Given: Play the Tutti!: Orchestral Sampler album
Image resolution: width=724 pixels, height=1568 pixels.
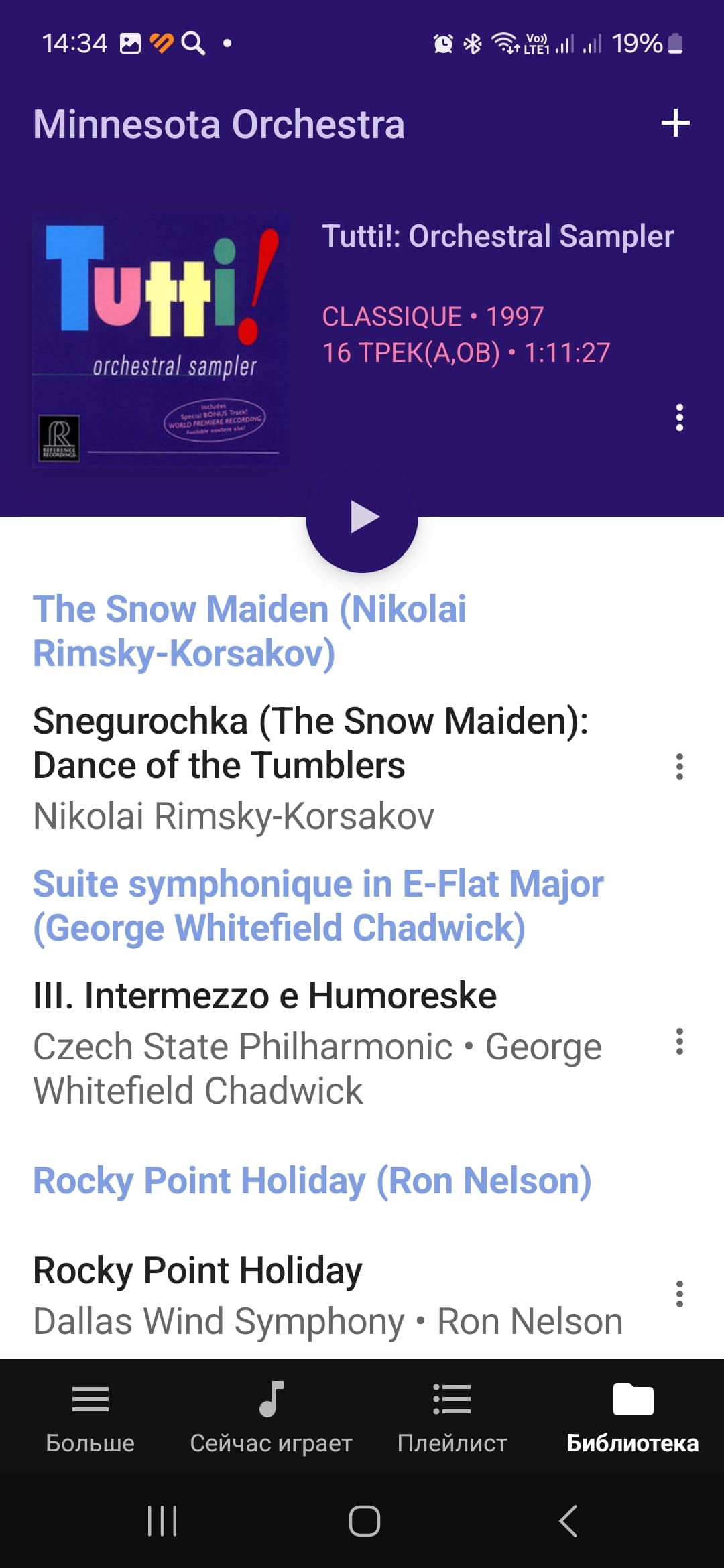Looking at the screenshot, I should pos(363,517).
